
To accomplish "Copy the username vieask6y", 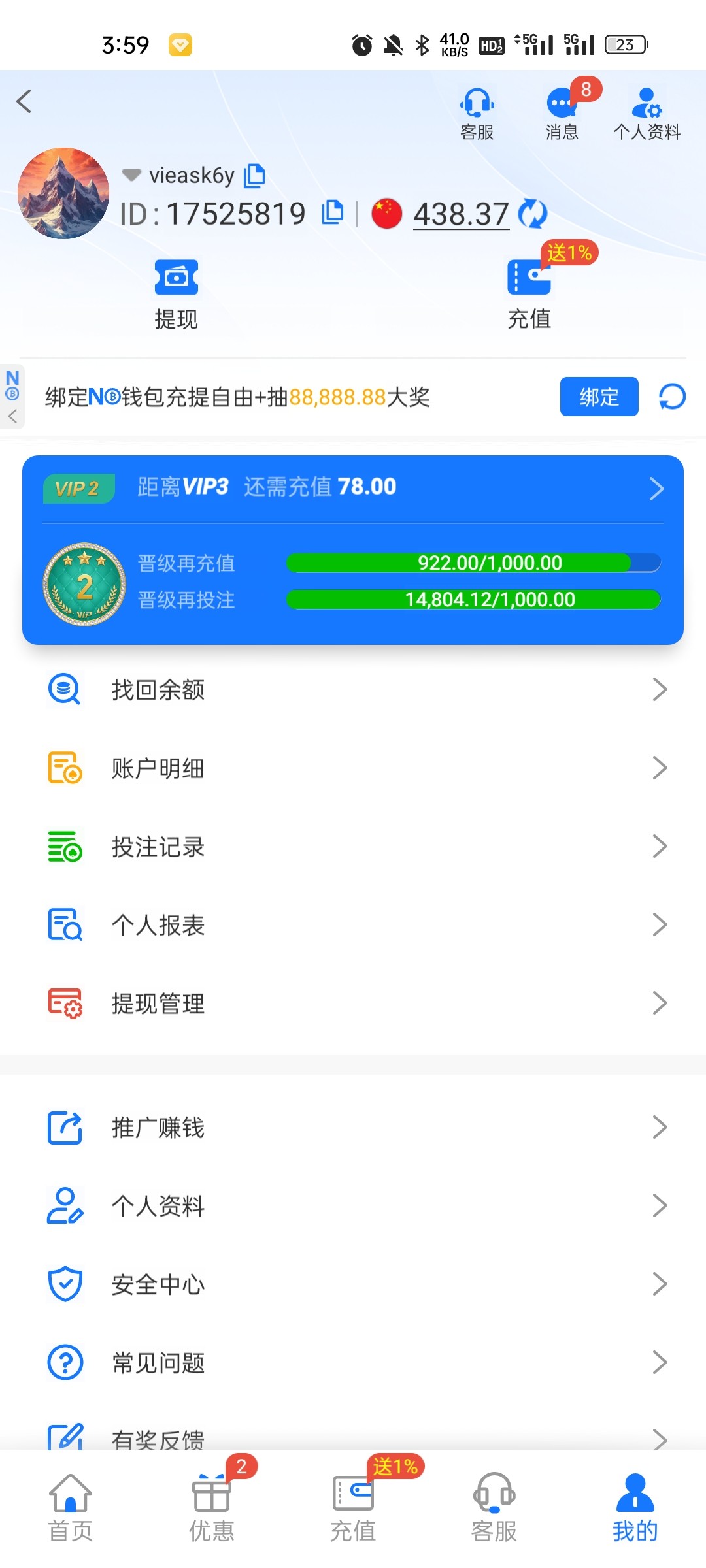I will point(254,175).
